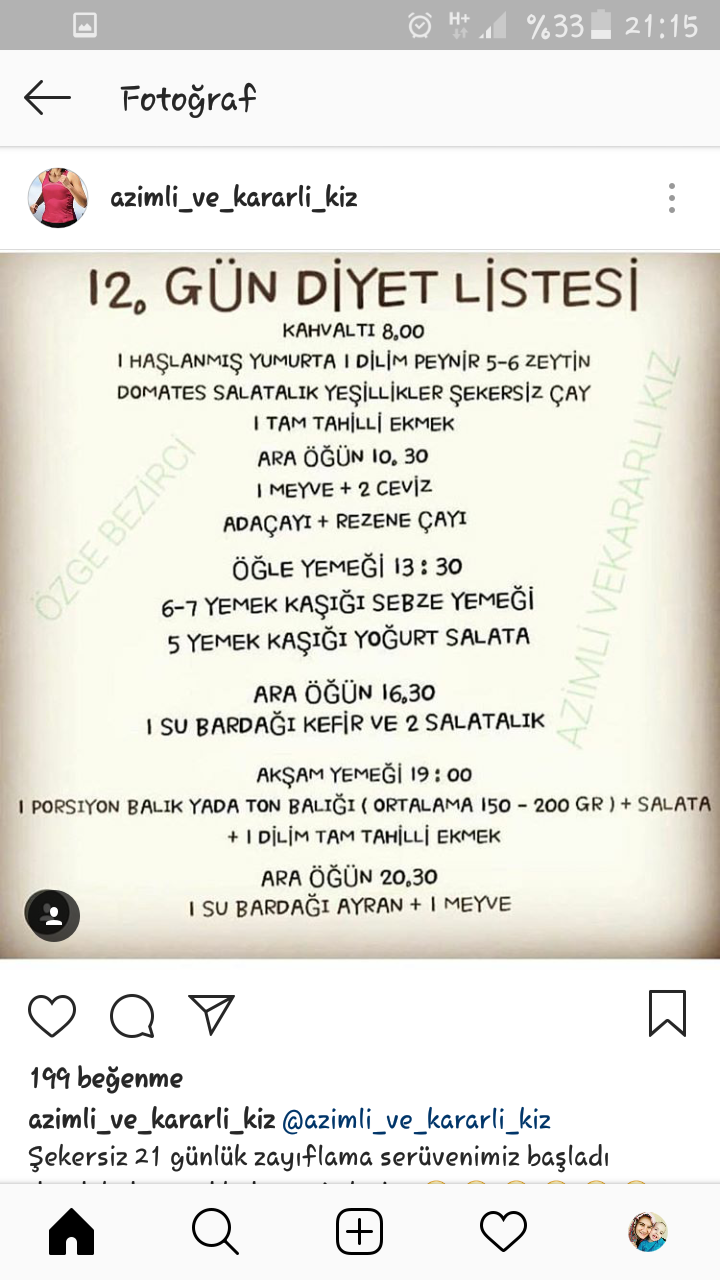
Task: Share post via direct message
Action: tap(211, 1014)
